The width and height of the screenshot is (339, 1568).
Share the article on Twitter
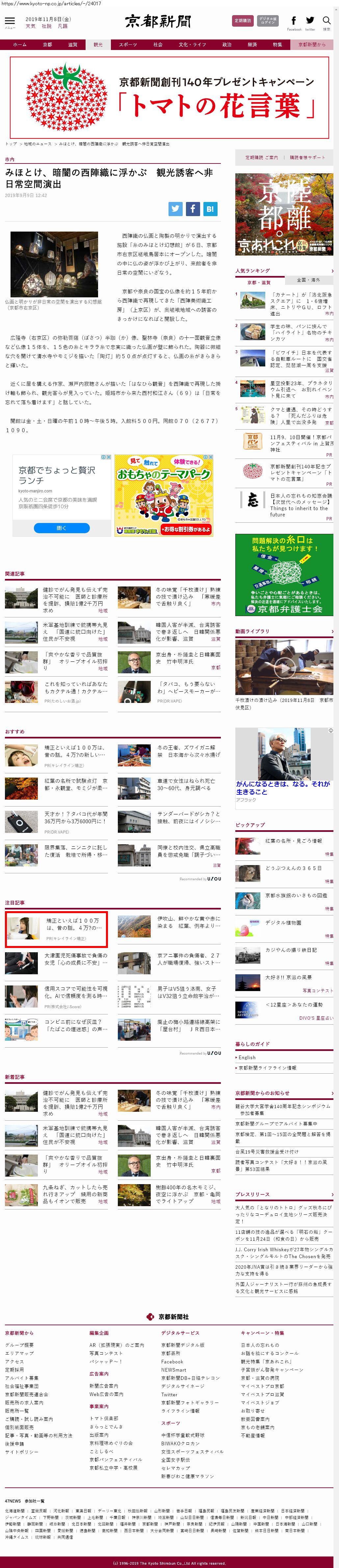pyautogui.click(x=175, y=209)
